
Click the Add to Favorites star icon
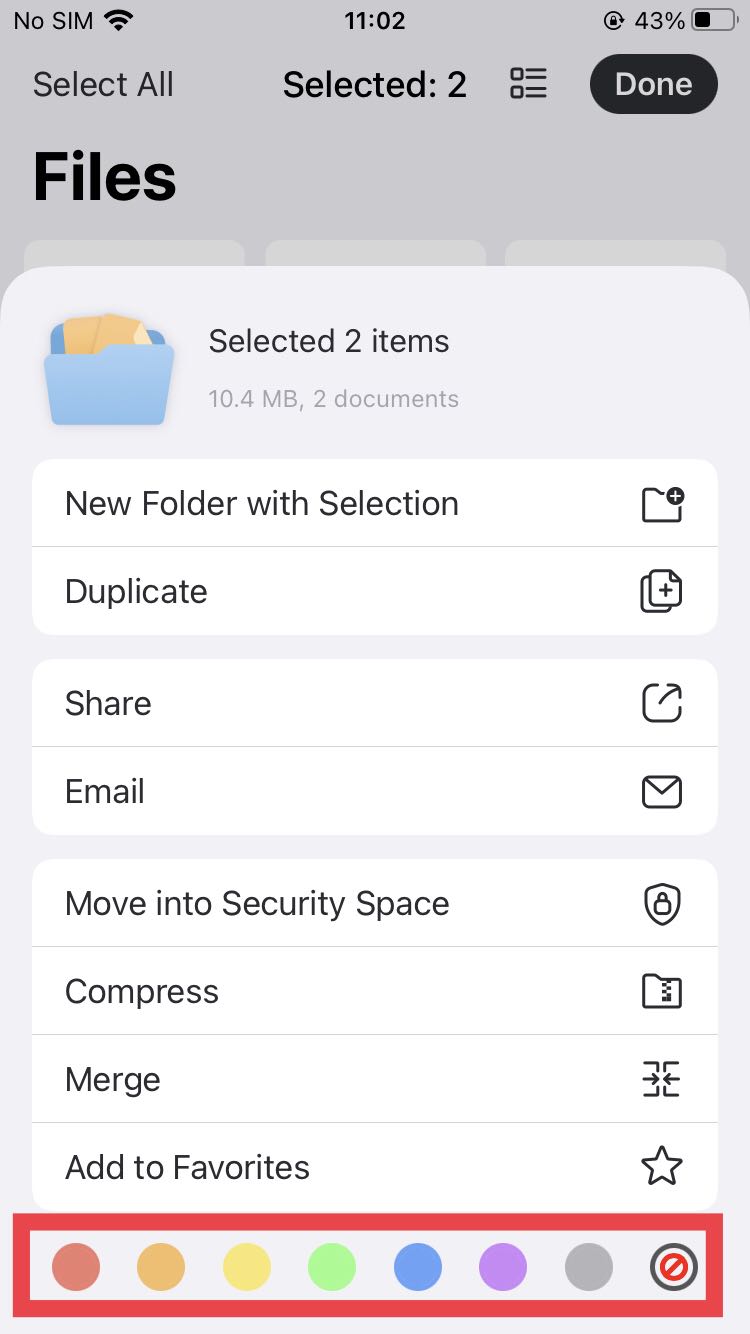[661, 1166]
